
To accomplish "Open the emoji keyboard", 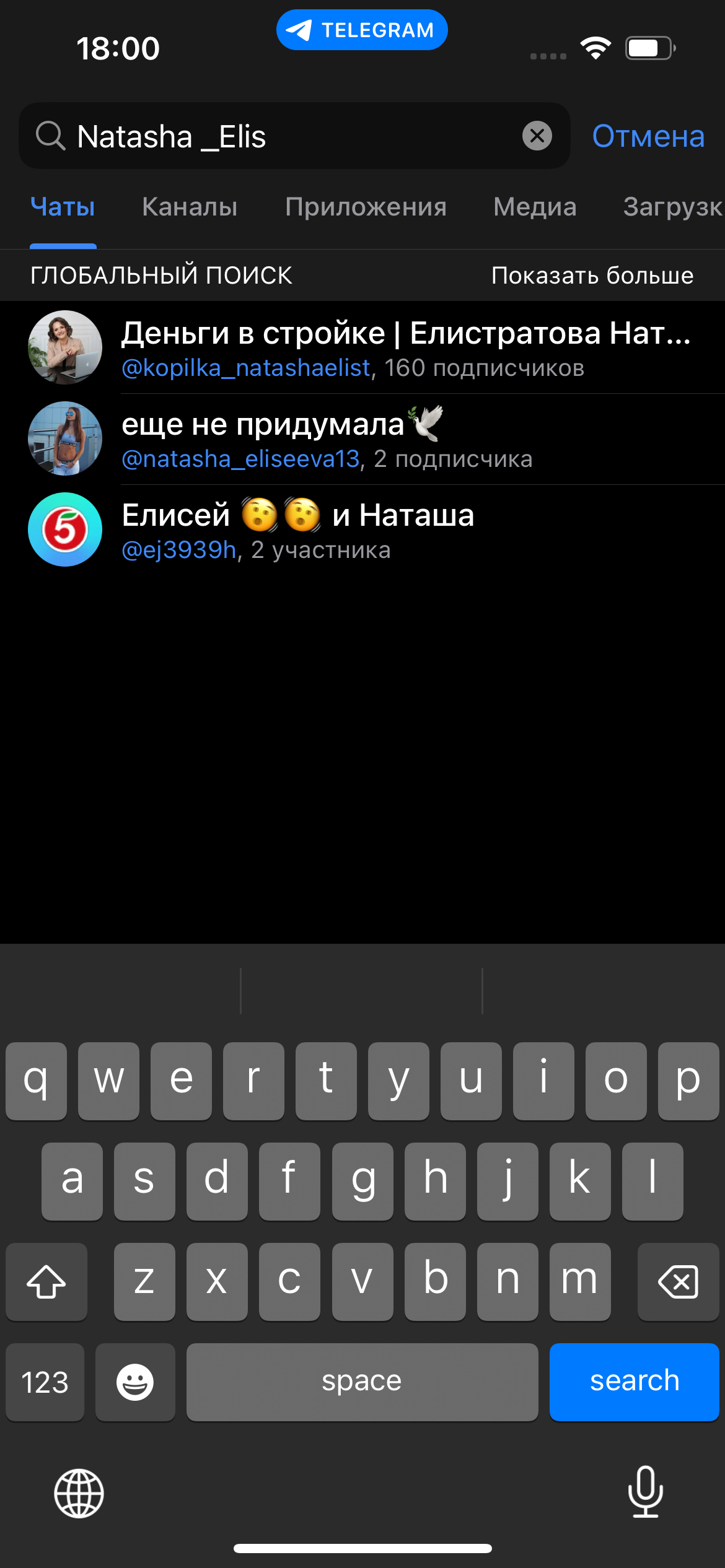I will (x=135, y=1382).
